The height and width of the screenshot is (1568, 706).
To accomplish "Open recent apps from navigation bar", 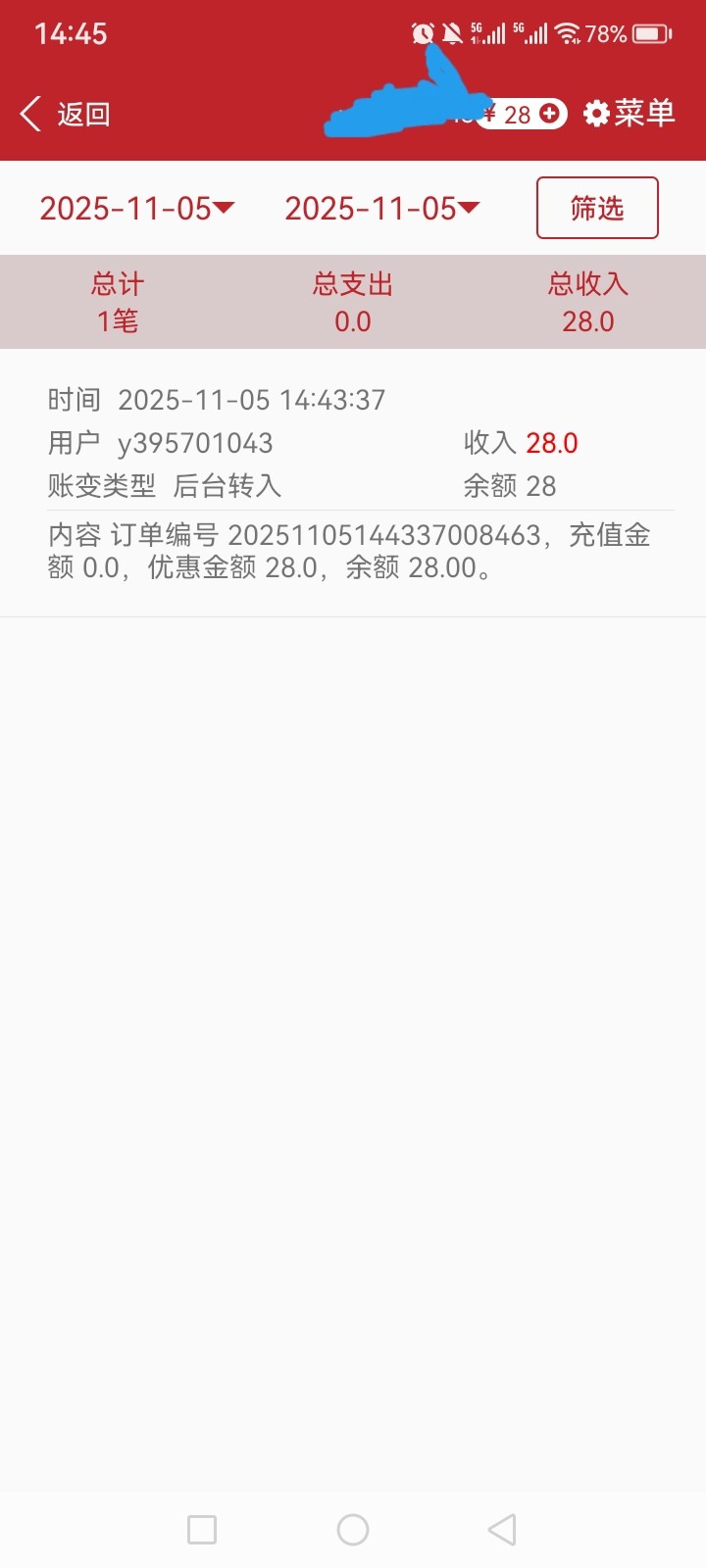I will click(202, 1530).
